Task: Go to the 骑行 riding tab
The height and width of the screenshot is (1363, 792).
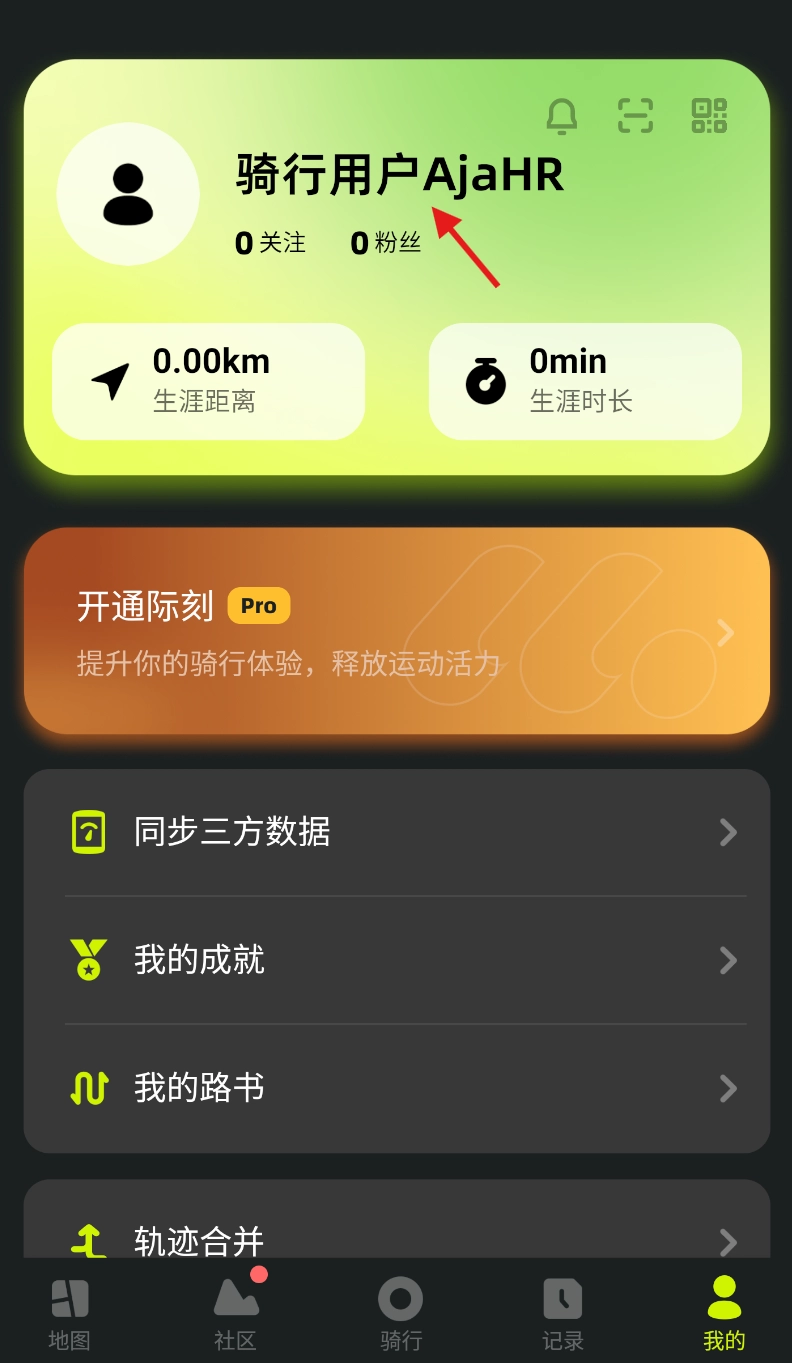Action: click(400, 1313)
